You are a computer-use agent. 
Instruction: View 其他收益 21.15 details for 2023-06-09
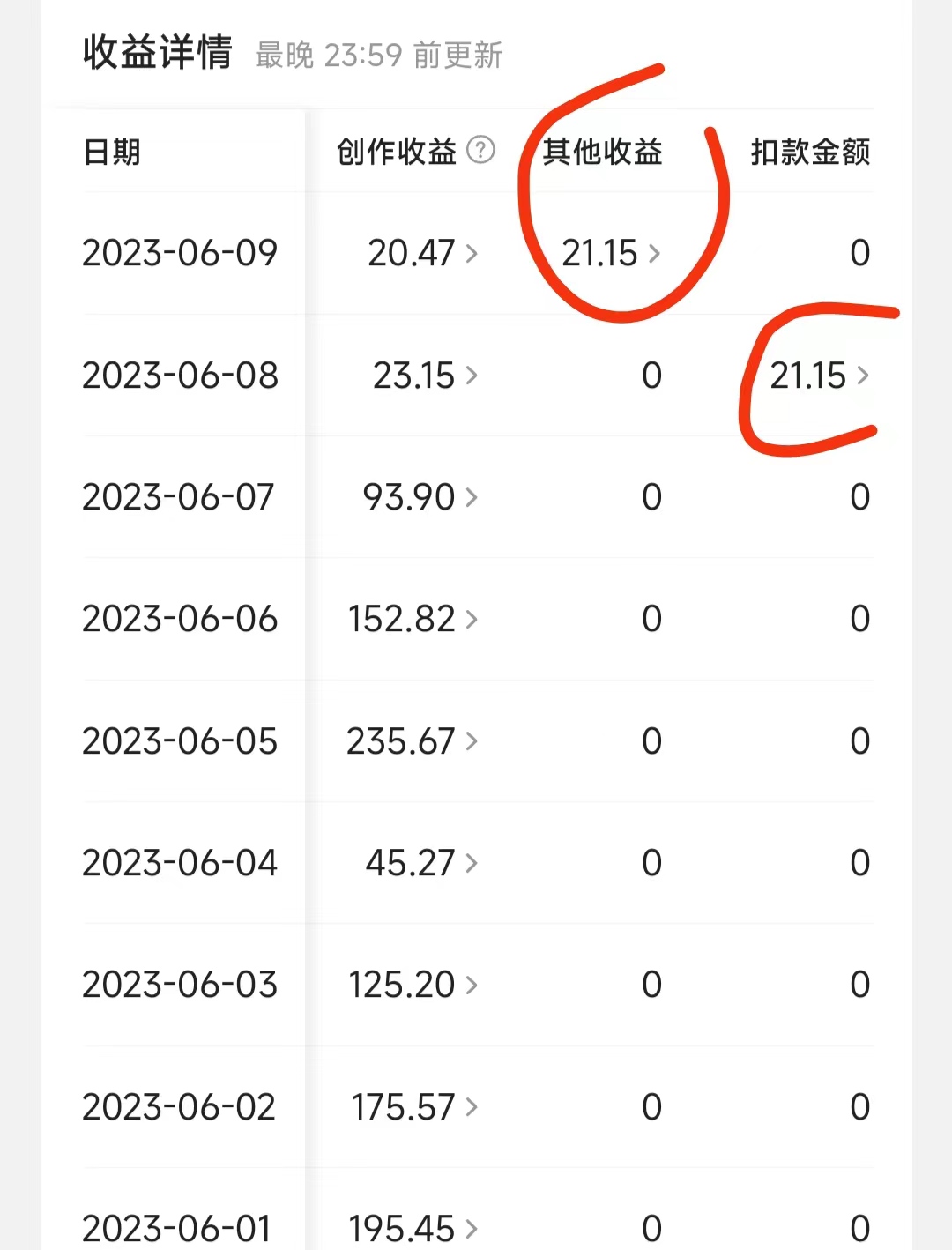tap(611, 254)
